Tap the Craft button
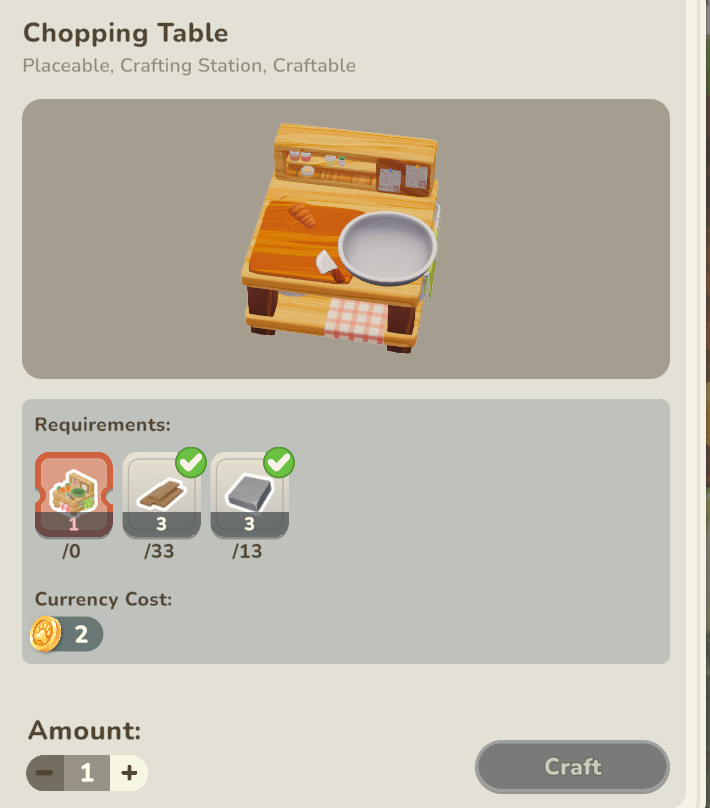 pyautogui.click(x=572, y=767)
